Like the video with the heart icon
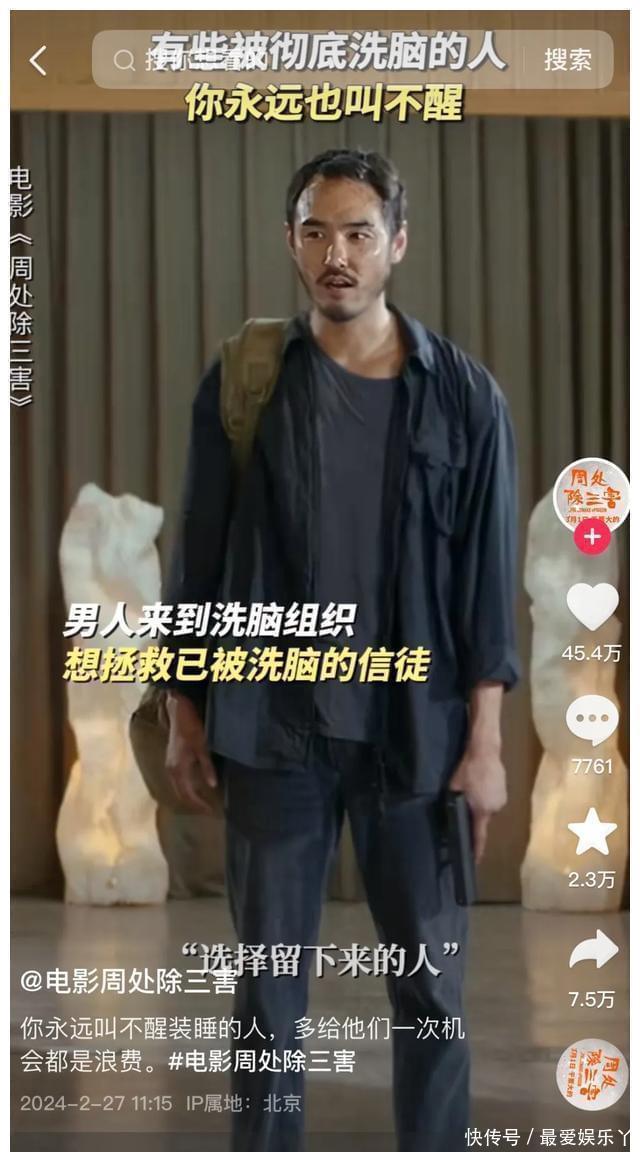Viewport: 640px width, 1152px height. pos(592,607)
